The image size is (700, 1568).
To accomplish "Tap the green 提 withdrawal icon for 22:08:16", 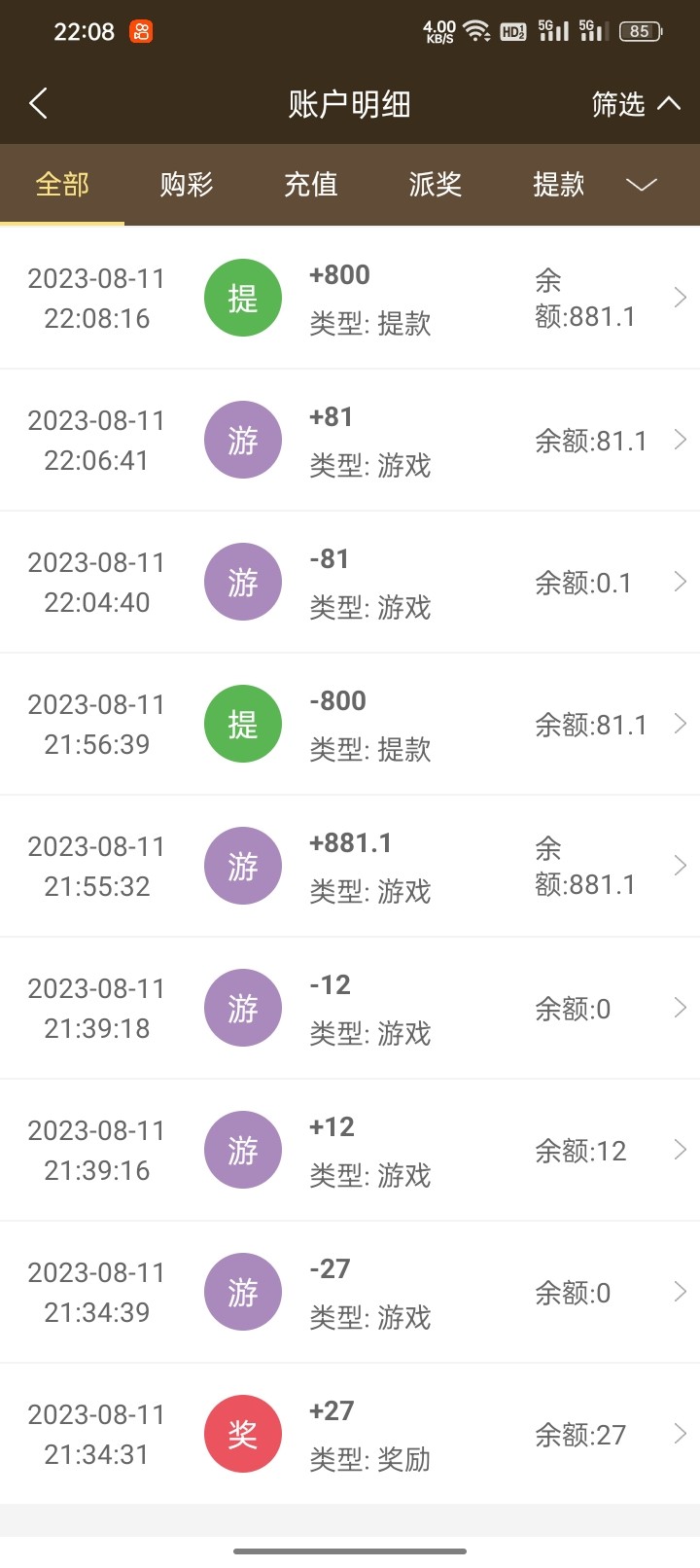I will pyautogui.click(x=242, y=298).
